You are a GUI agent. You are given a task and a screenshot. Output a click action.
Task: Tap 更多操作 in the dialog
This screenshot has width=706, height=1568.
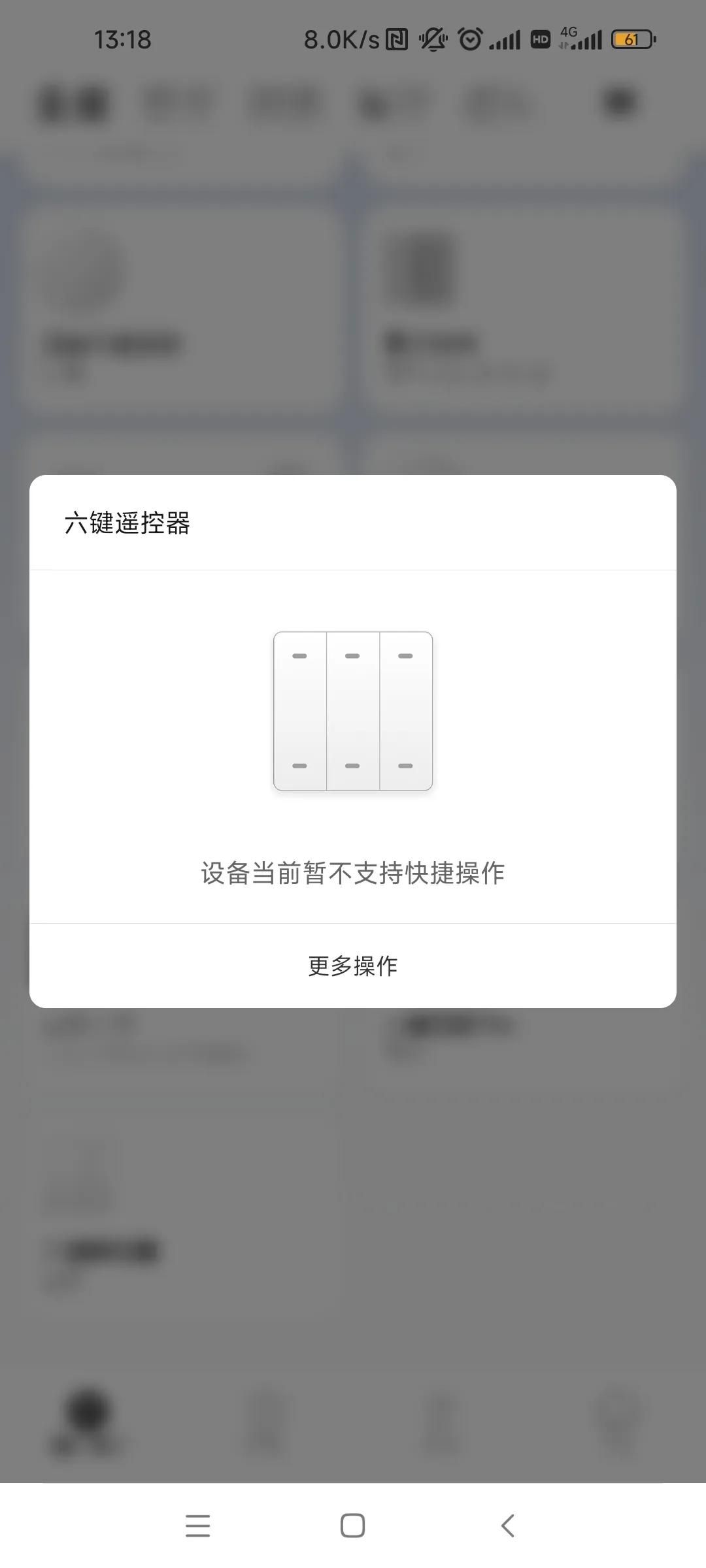pyautogui.click(x=352, y=966)
